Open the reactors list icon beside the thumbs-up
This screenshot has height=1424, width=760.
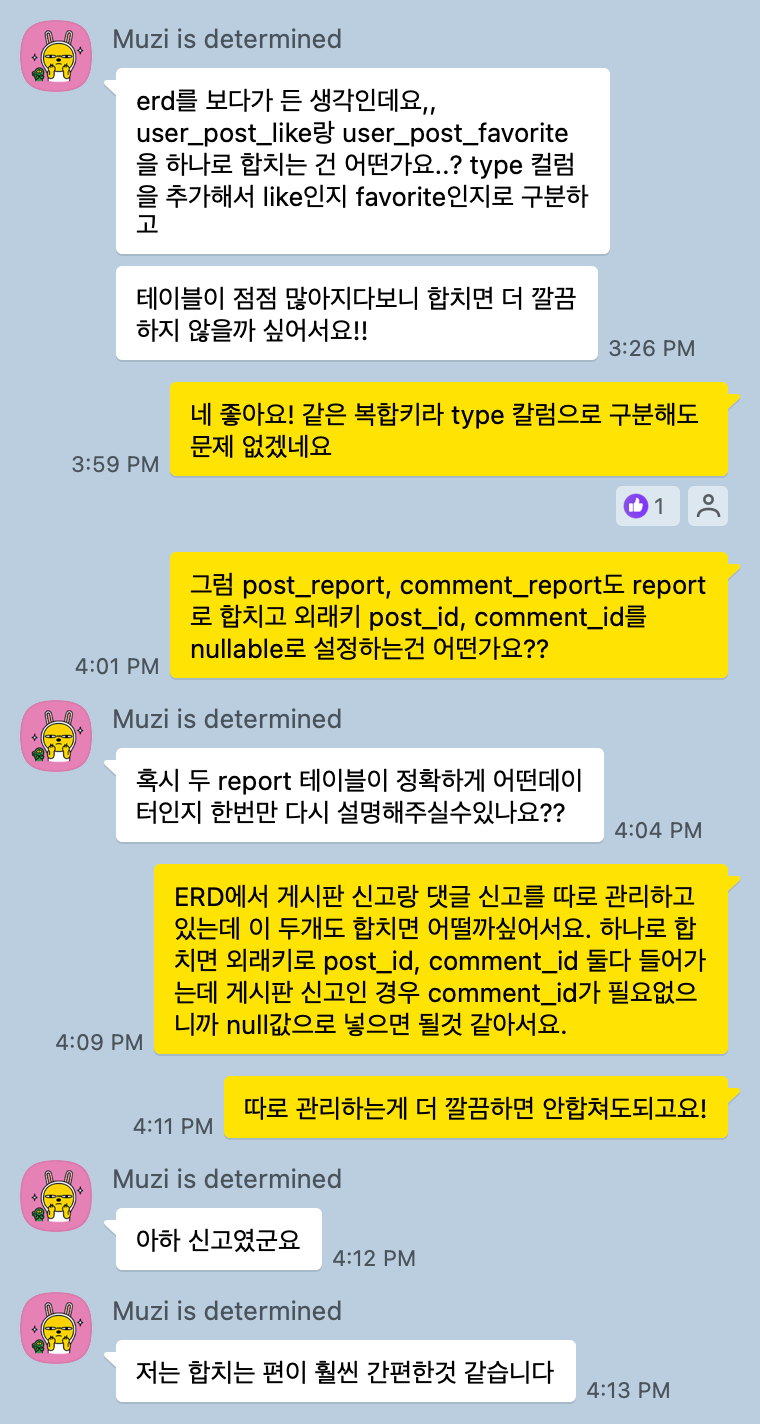(708, 506)
